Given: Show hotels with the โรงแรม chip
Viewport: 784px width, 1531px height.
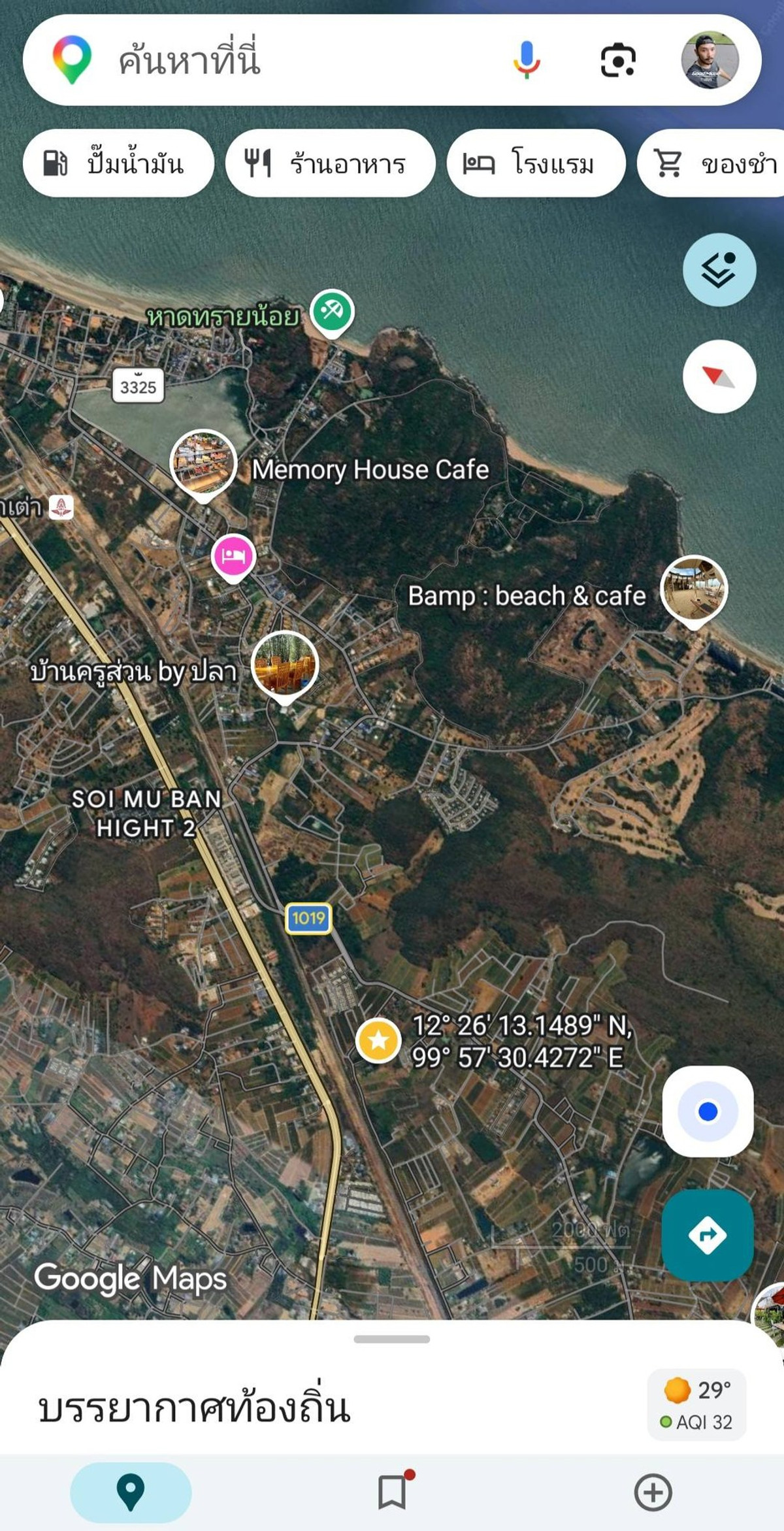Looking at the screenshot, I should pyautogui.click(x=536, y=163).
